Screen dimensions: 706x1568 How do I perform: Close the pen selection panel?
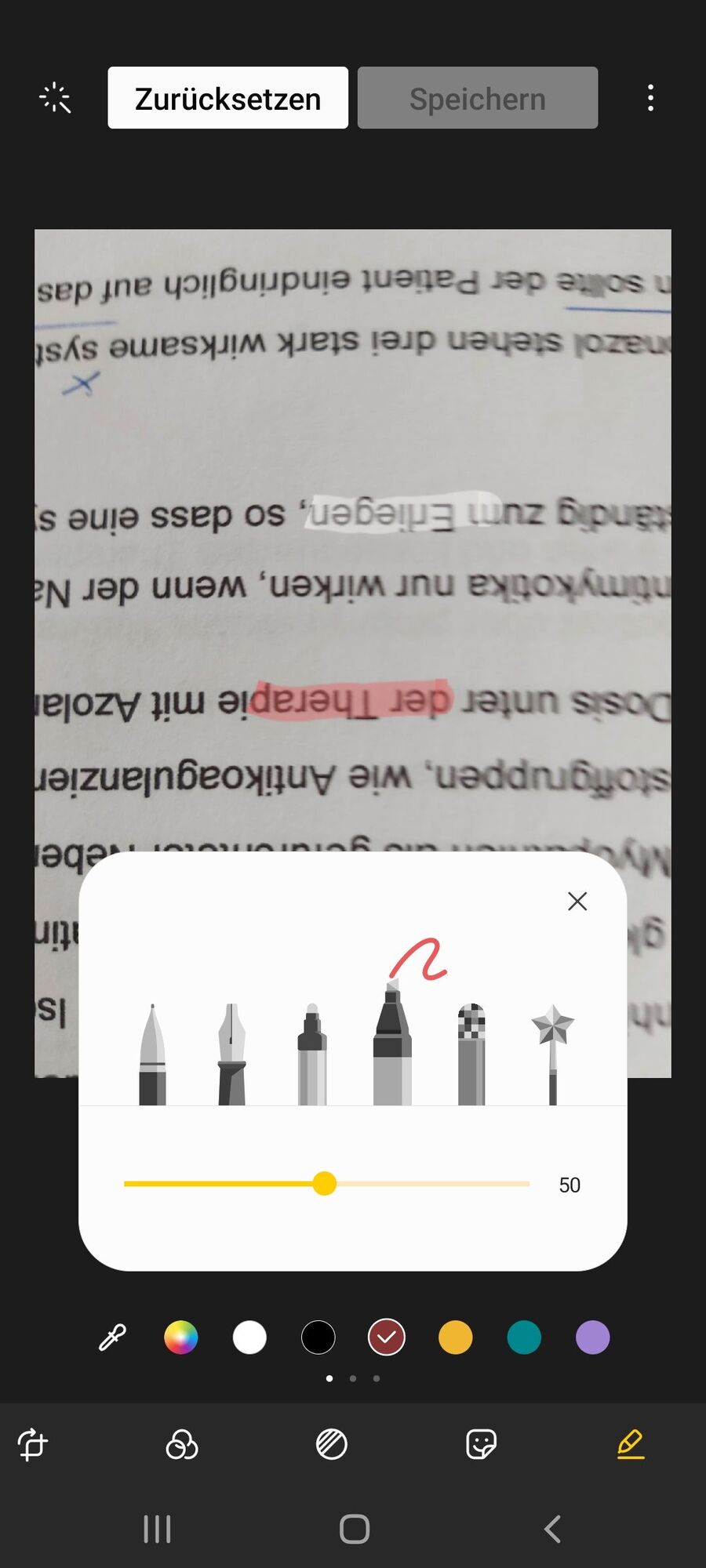tap(577, 902)
